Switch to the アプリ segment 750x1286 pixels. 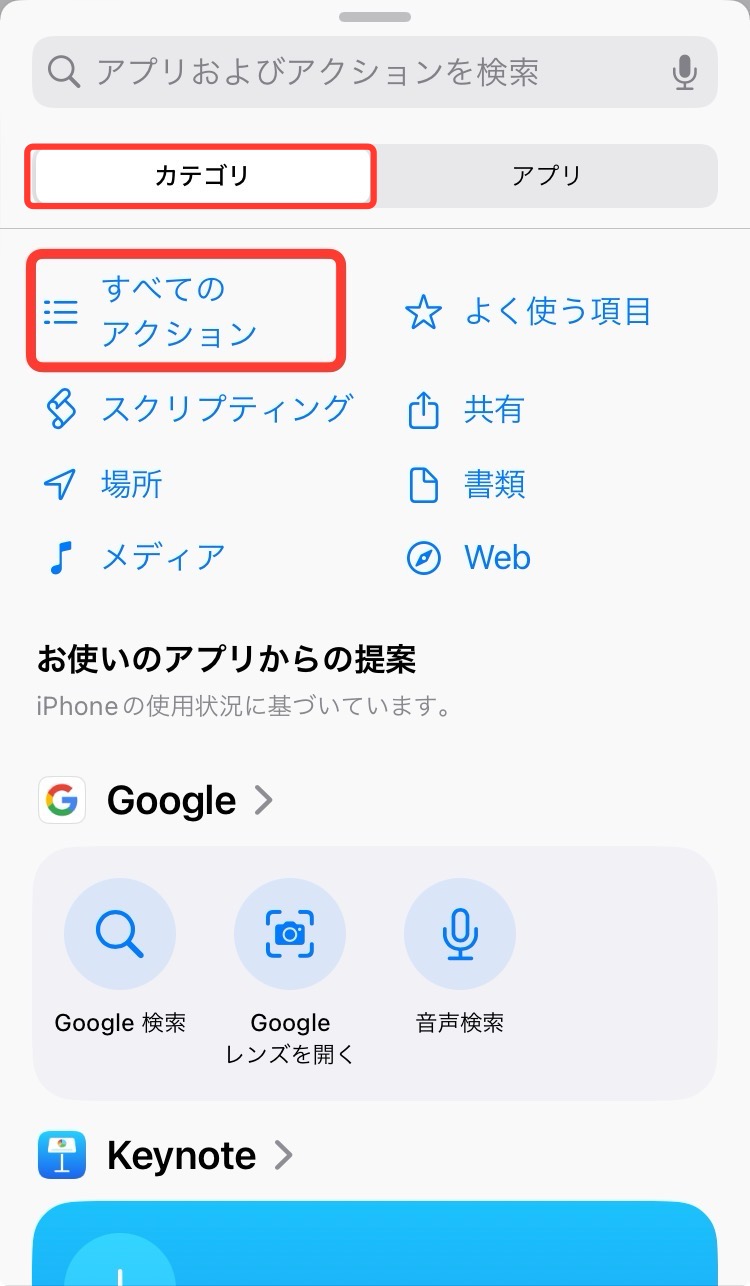pos(546,176)
